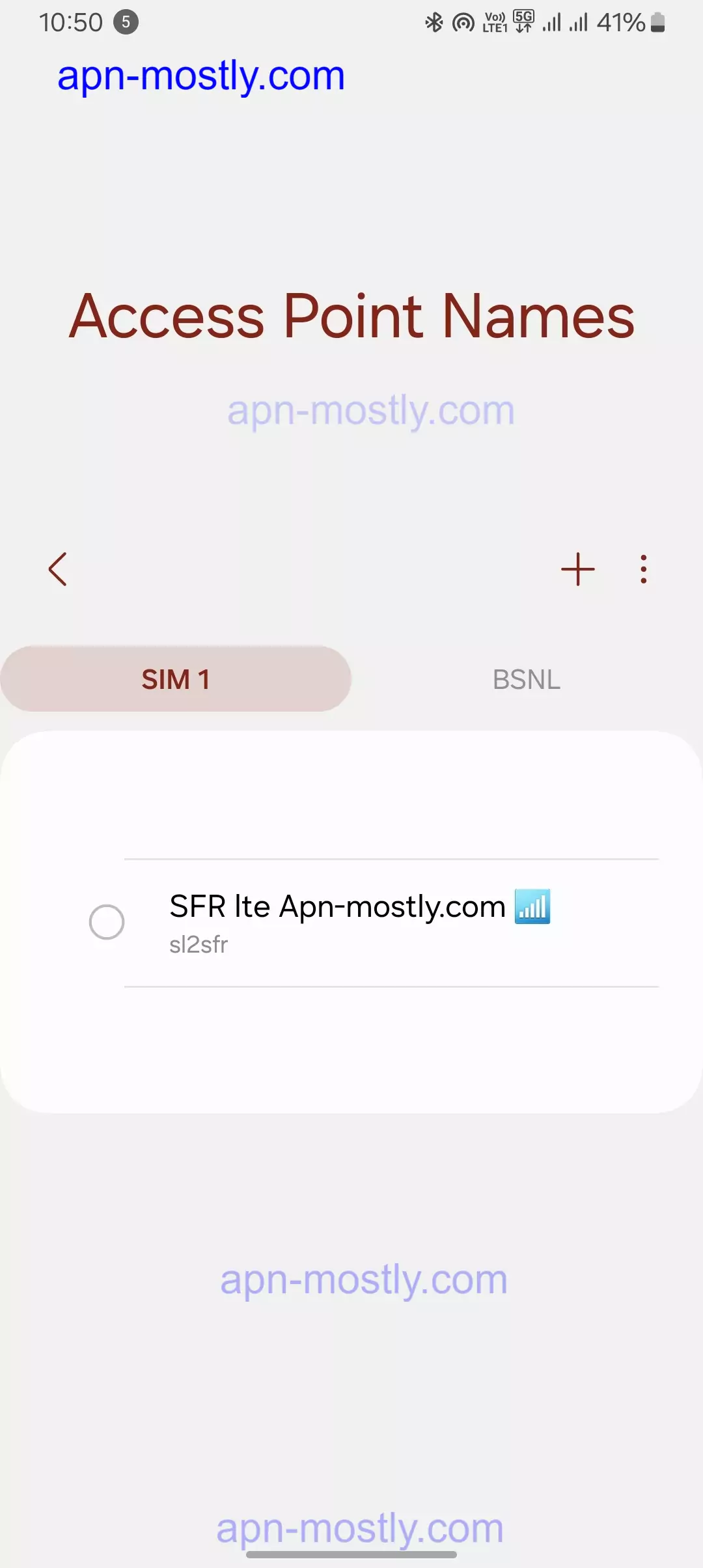Viewport: 703px width, 1568px height.
Task: Tap the plus icon to add a new APN
Action: pos(577,568)
